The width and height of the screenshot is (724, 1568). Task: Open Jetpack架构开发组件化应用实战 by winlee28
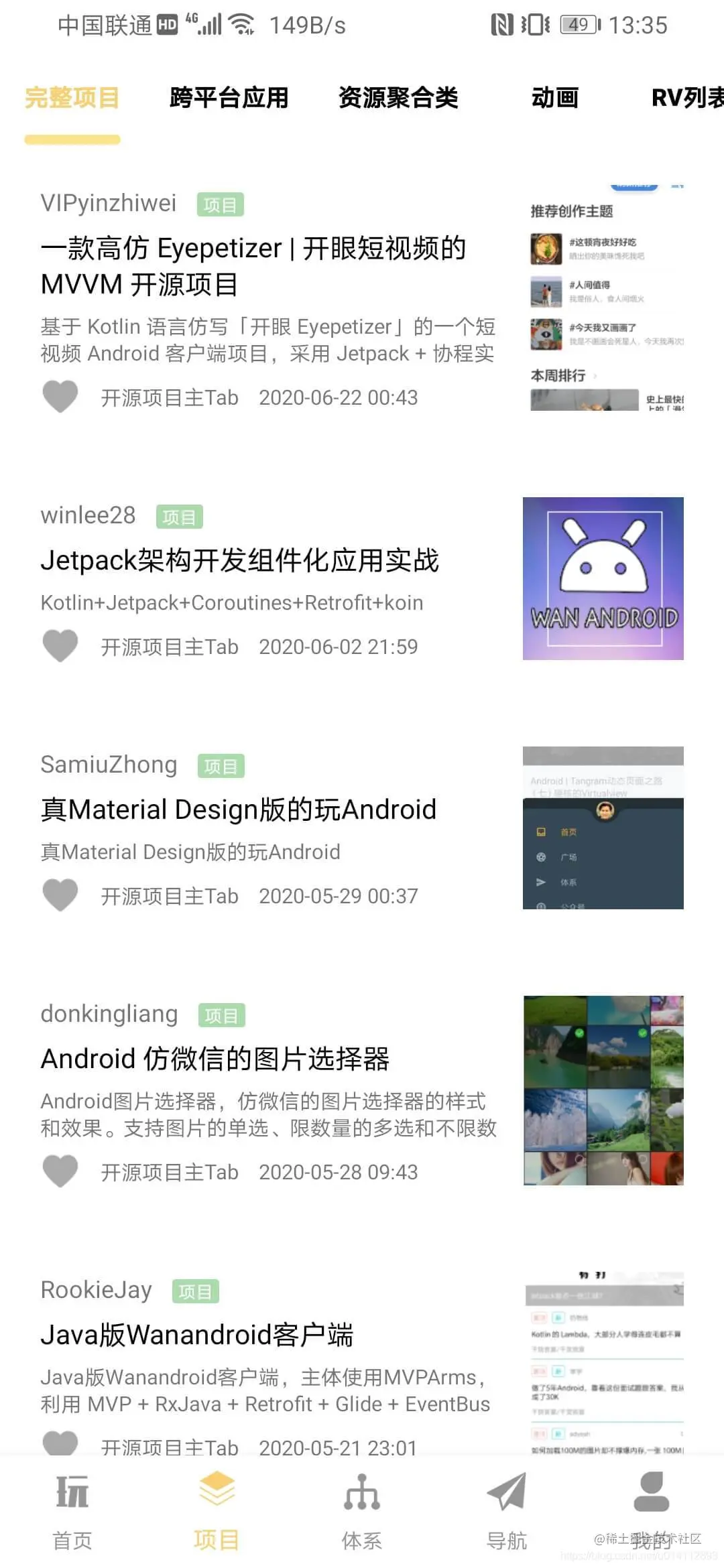coord(239,560)
